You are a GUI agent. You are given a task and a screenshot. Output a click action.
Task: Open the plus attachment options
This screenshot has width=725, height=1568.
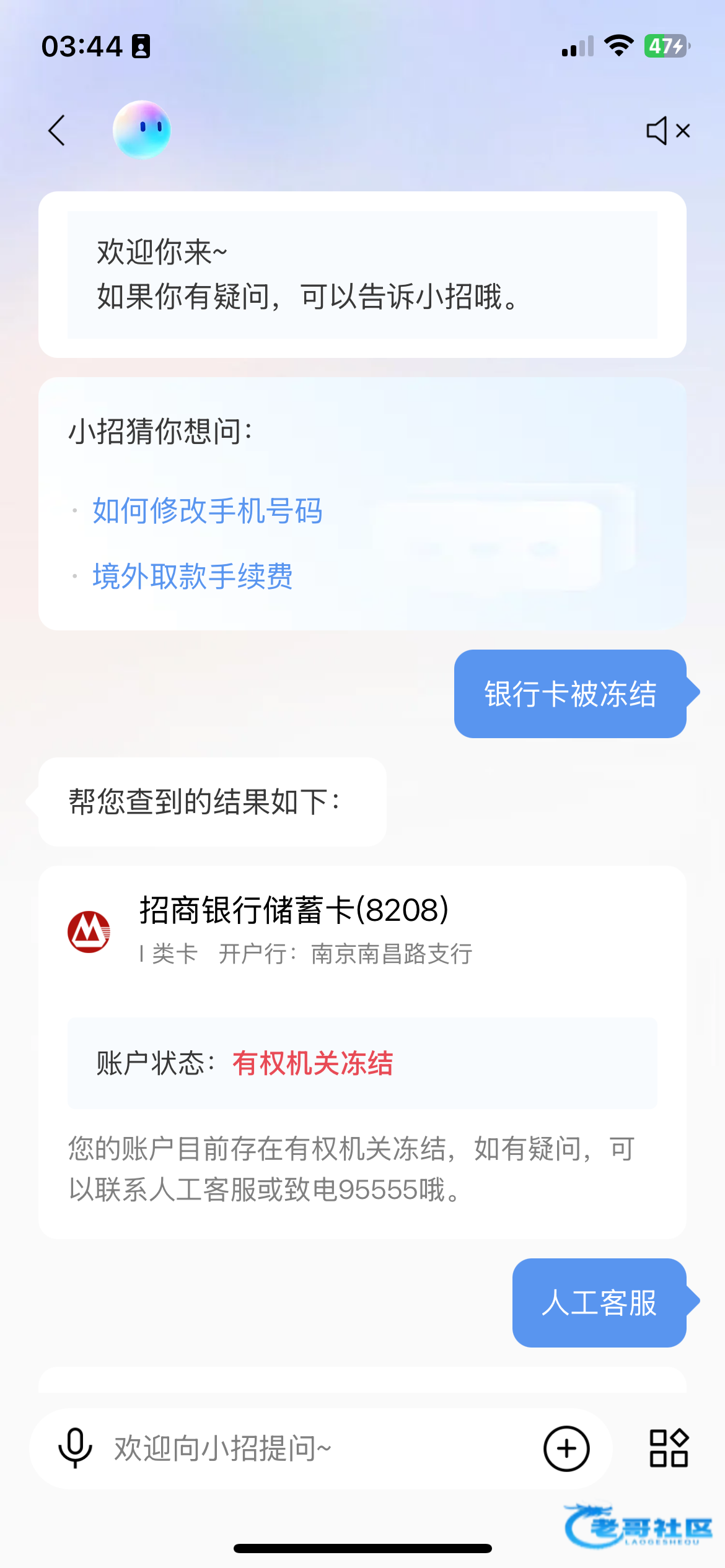point(566,1448)
